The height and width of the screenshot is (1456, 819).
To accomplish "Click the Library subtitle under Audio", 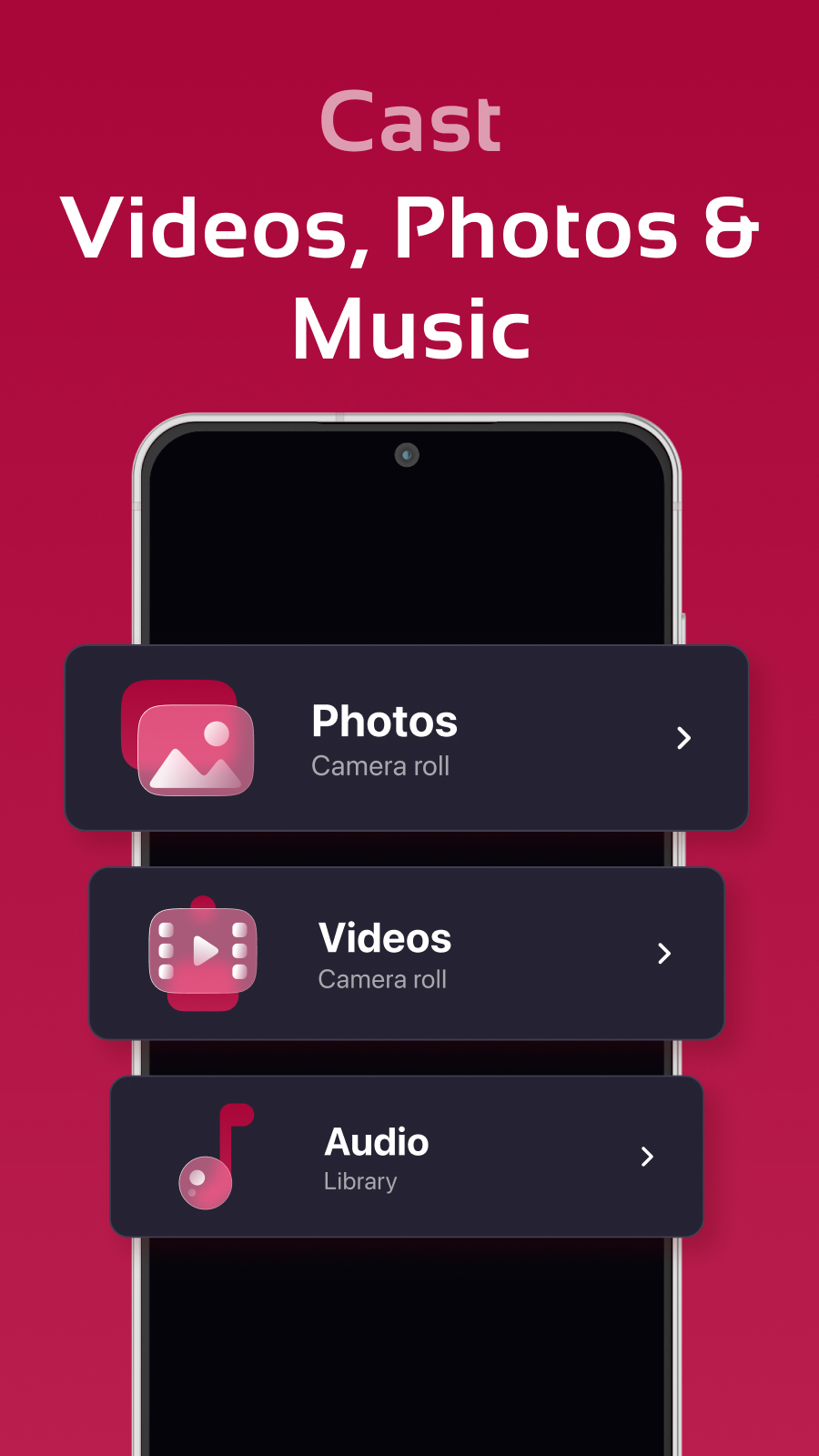I will click(x=360, y=1181).
